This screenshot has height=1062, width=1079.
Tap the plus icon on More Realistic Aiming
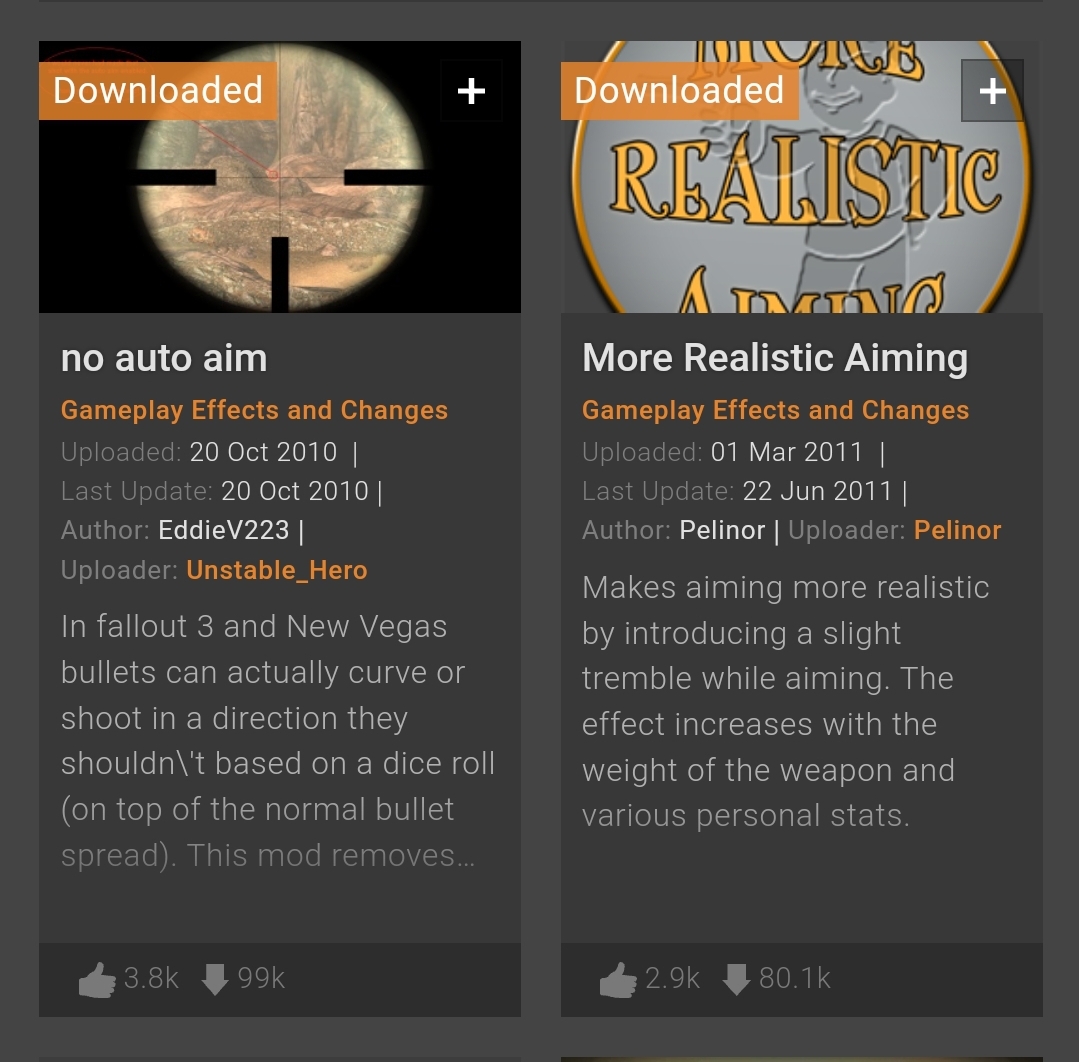pyautogui.click(x=992, y=91)
